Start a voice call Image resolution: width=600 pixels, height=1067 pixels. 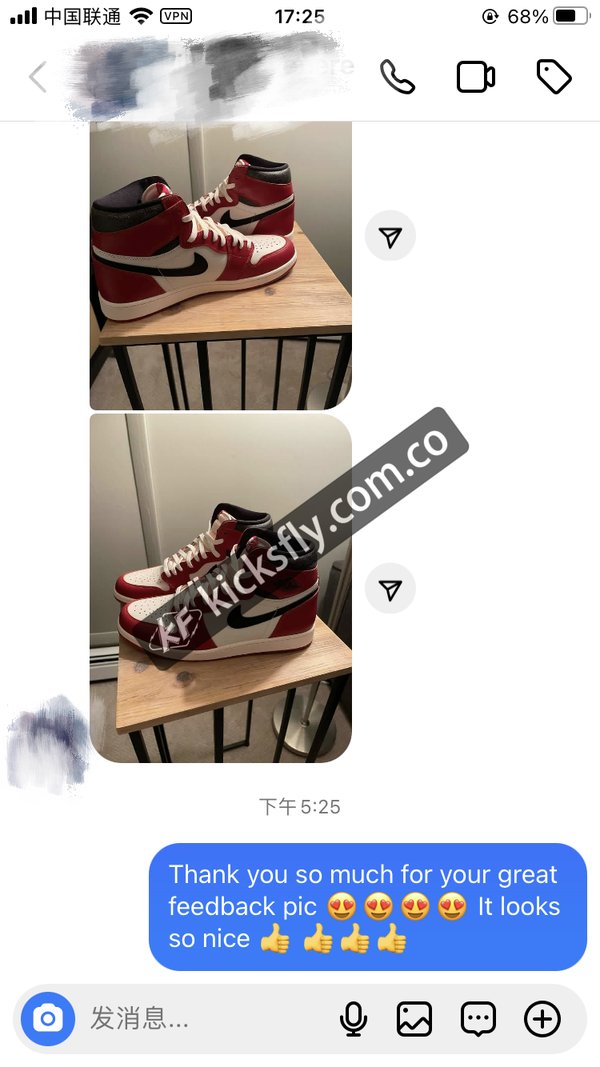pos(397,77)
